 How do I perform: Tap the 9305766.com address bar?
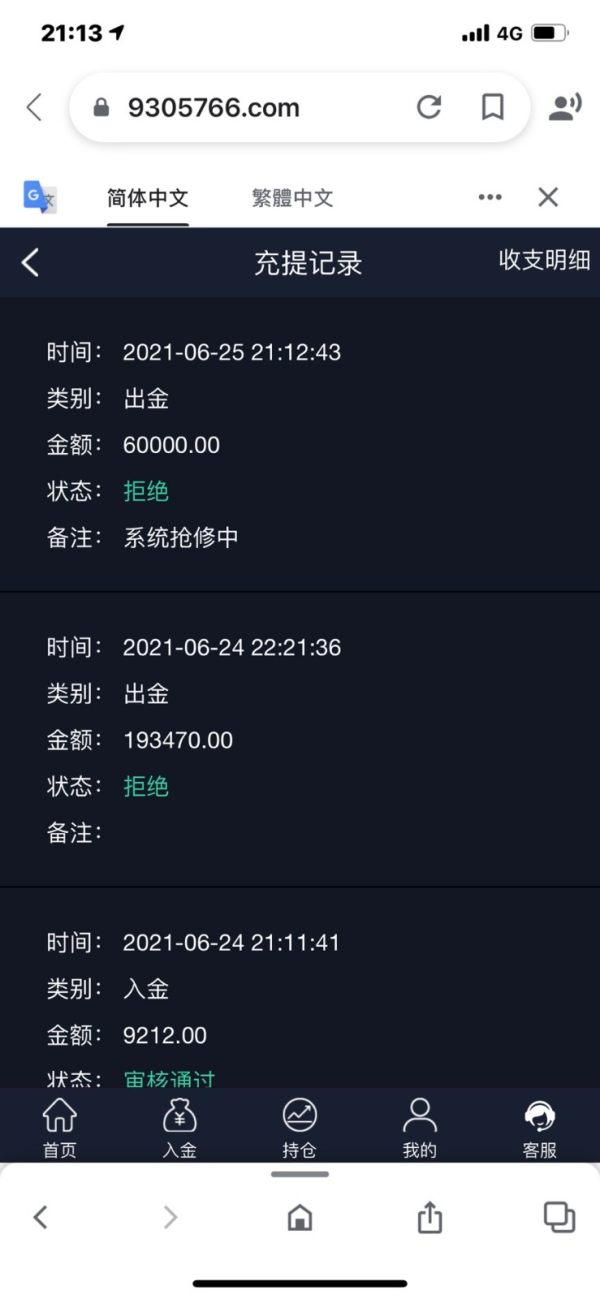[x=298, y=107]
